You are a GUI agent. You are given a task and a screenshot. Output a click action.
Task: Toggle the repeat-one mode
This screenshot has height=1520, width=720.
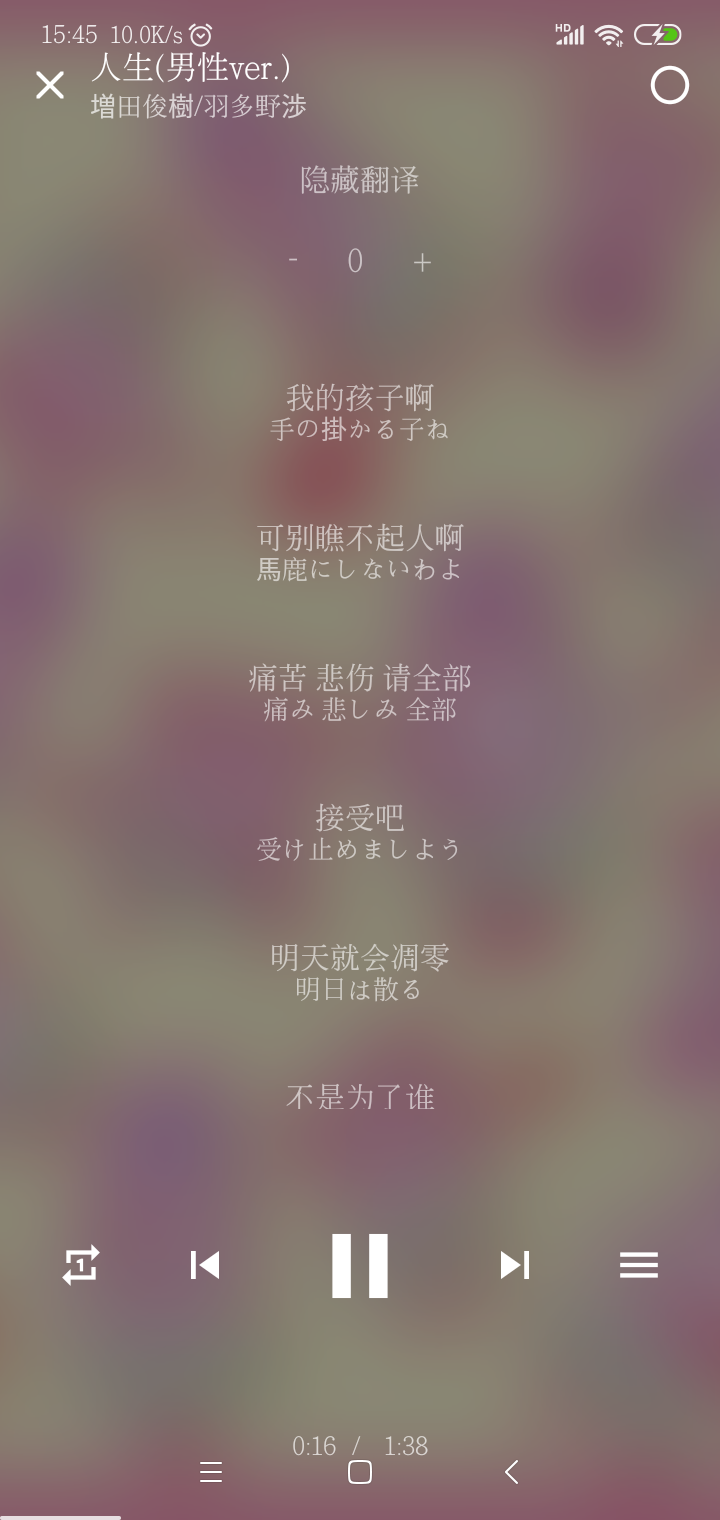click(81, 1265)
